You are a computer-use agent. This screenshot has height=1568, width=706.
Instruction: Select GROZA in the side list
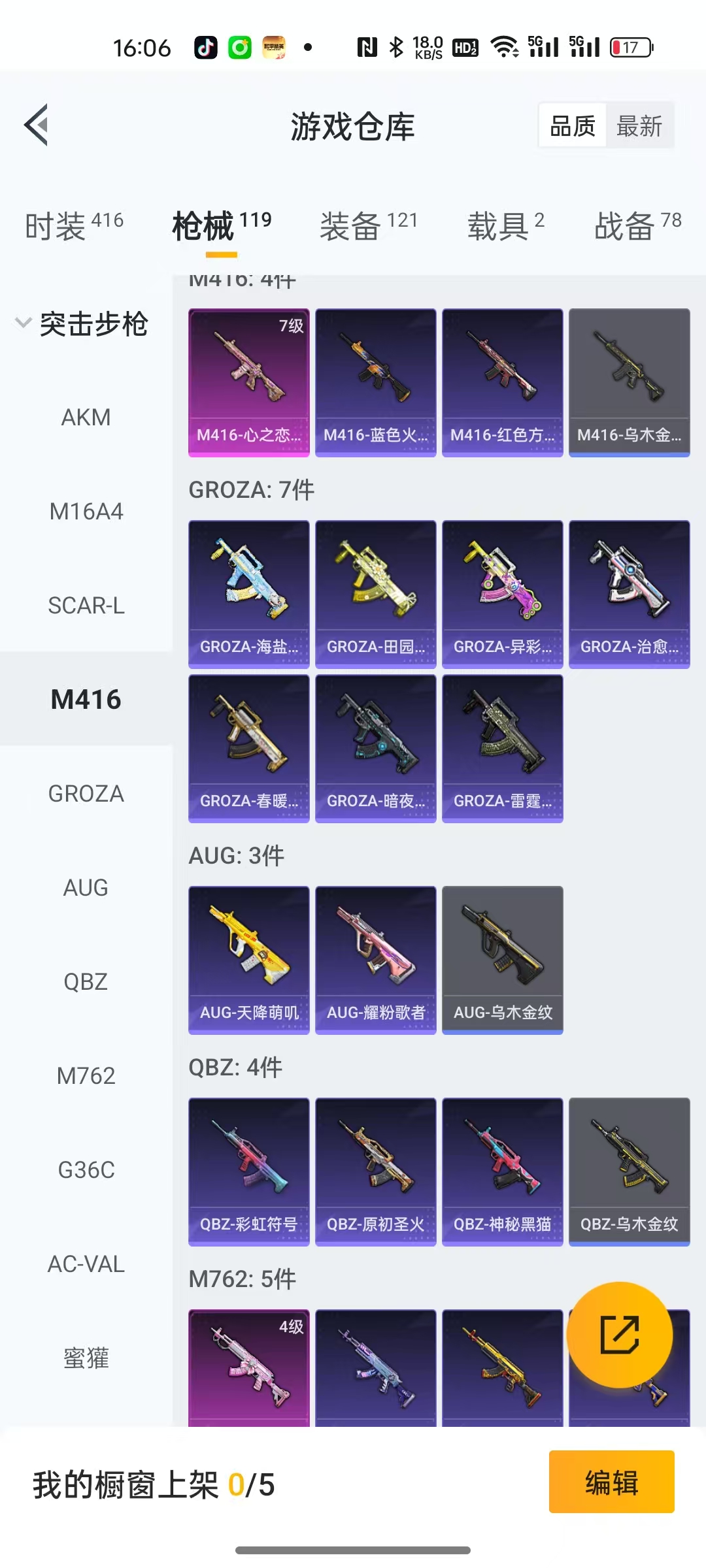coord(86,794)
